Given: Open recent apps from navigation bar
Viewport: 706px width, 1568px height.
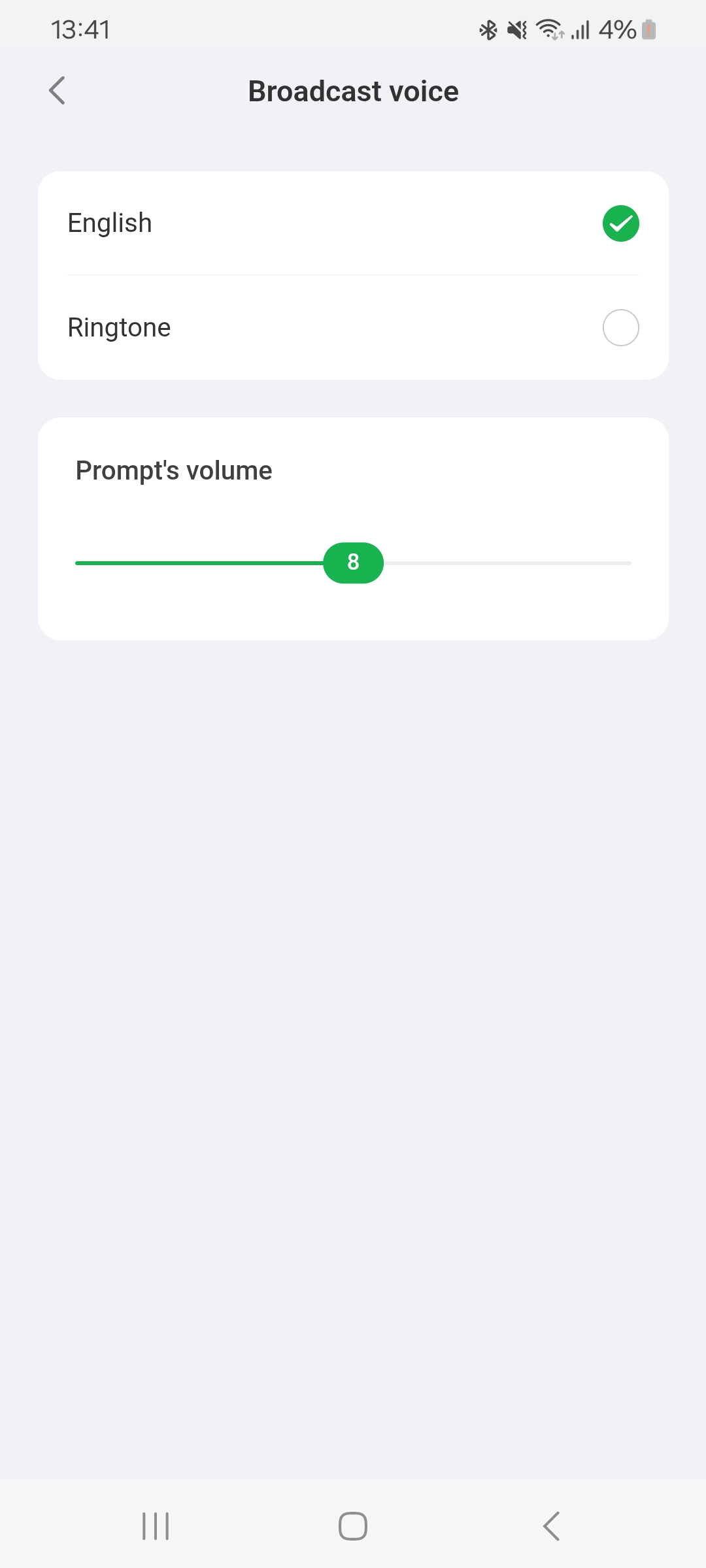Looking at the screenshot, I should pyautogui.click(x=156, y=1526).
